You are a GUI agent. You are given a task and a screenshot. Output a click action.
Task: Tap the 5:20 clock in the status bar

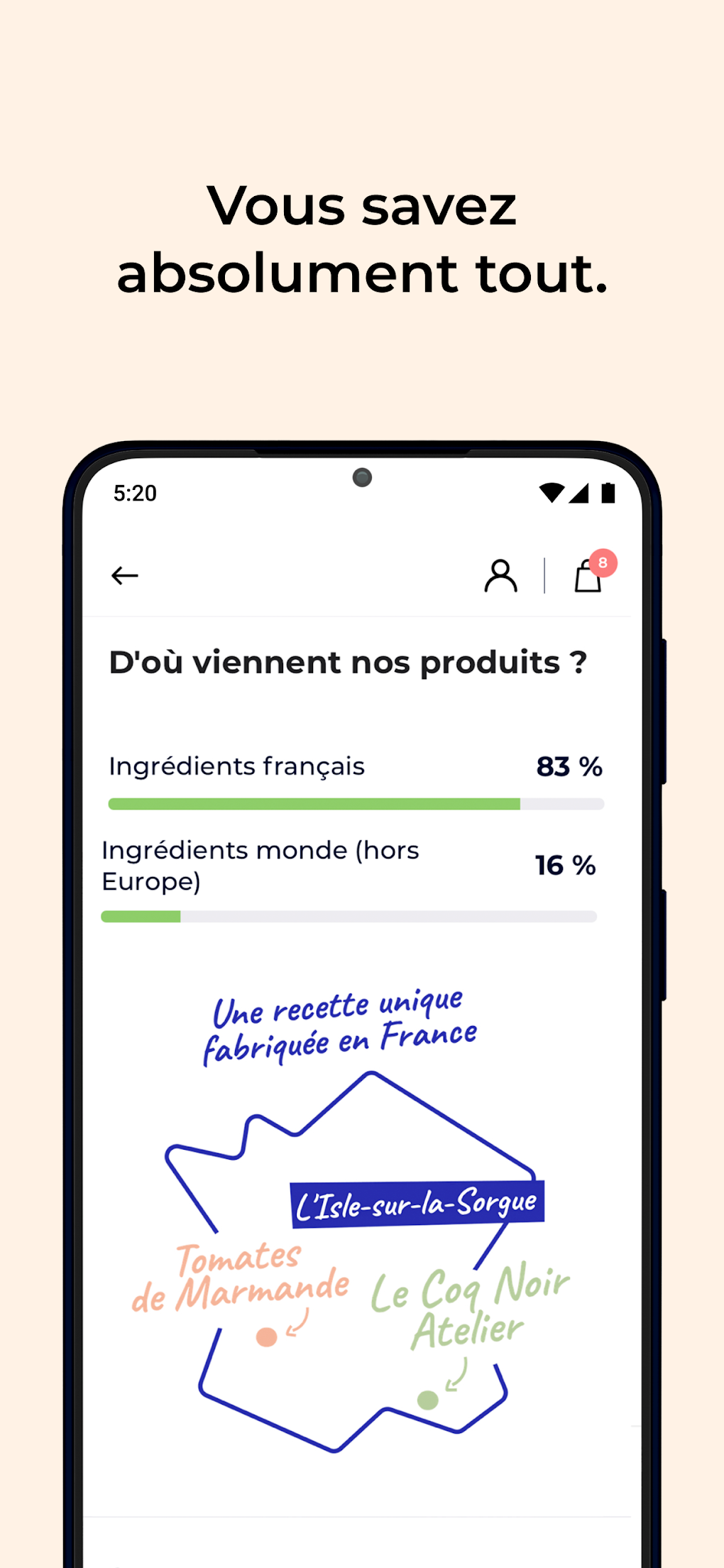(136, 493)
